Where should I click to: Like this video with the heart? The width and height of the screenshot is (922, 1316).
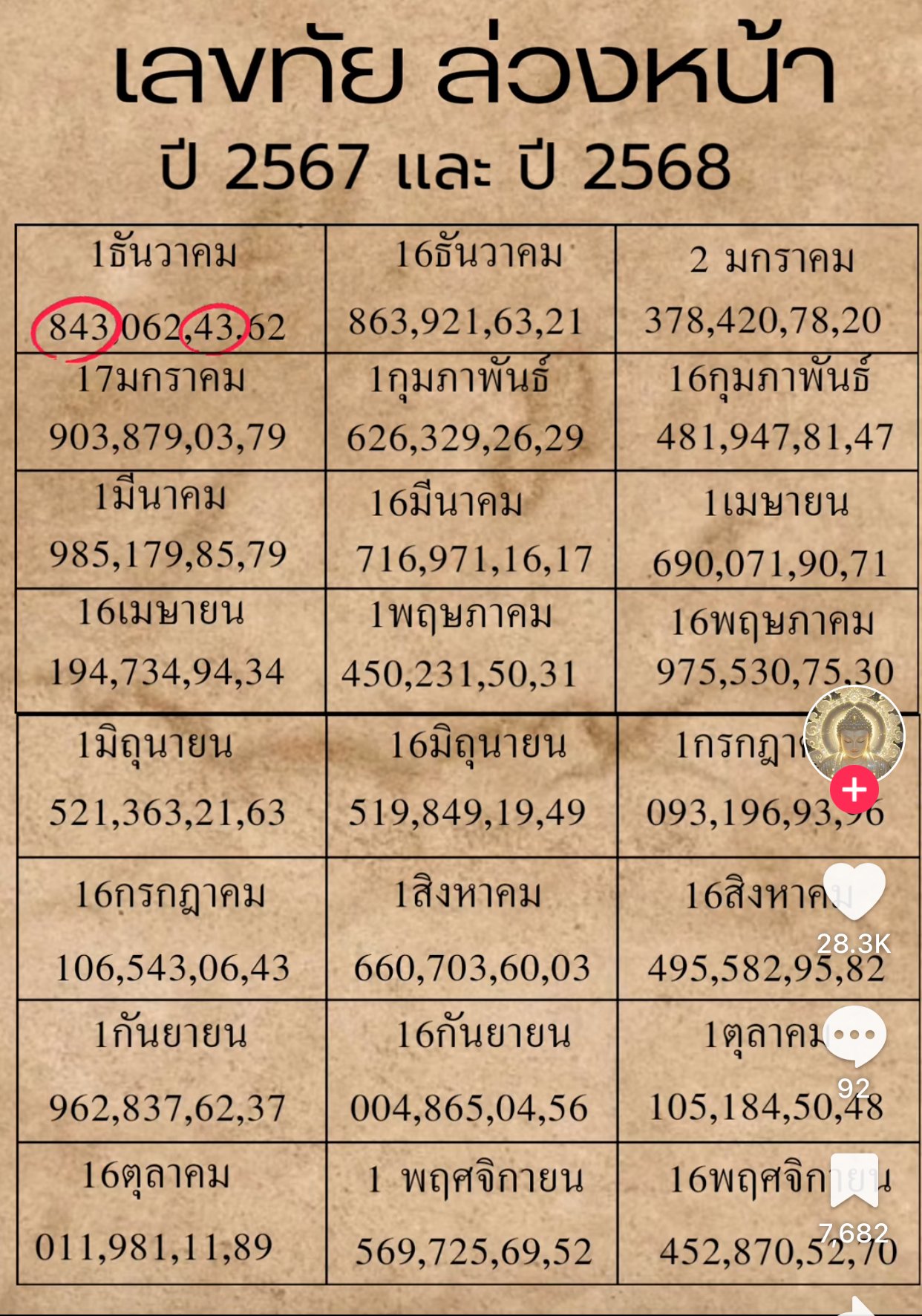(854, 891)
